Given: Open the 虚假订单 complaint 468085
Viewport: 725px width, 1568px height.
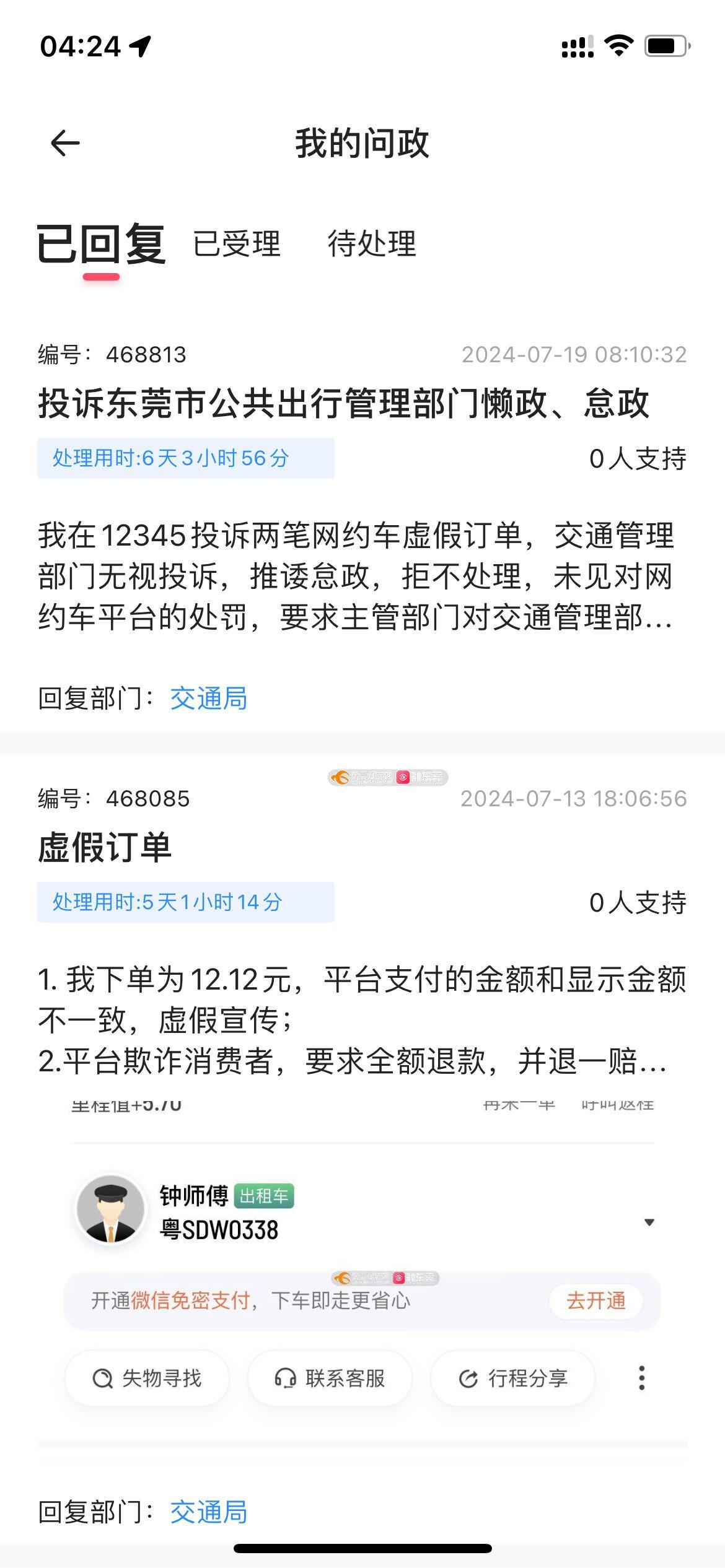Looking at the screenshot, I should coord(105,847).
